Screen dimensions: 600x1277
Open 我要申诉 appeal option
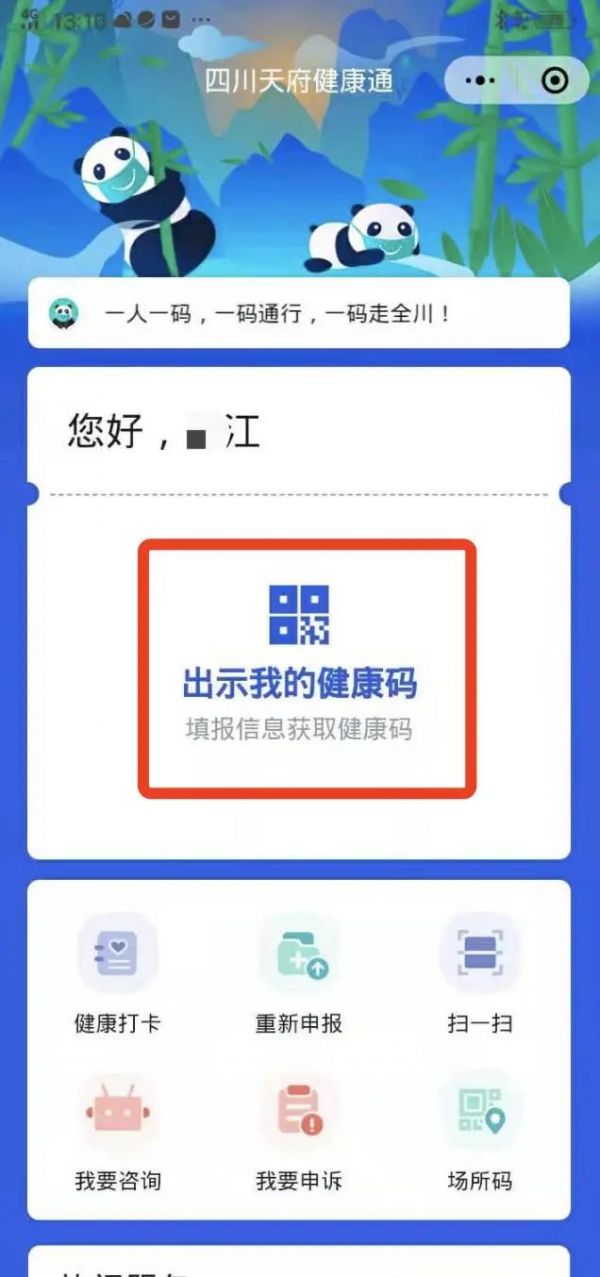(299, 1132)
